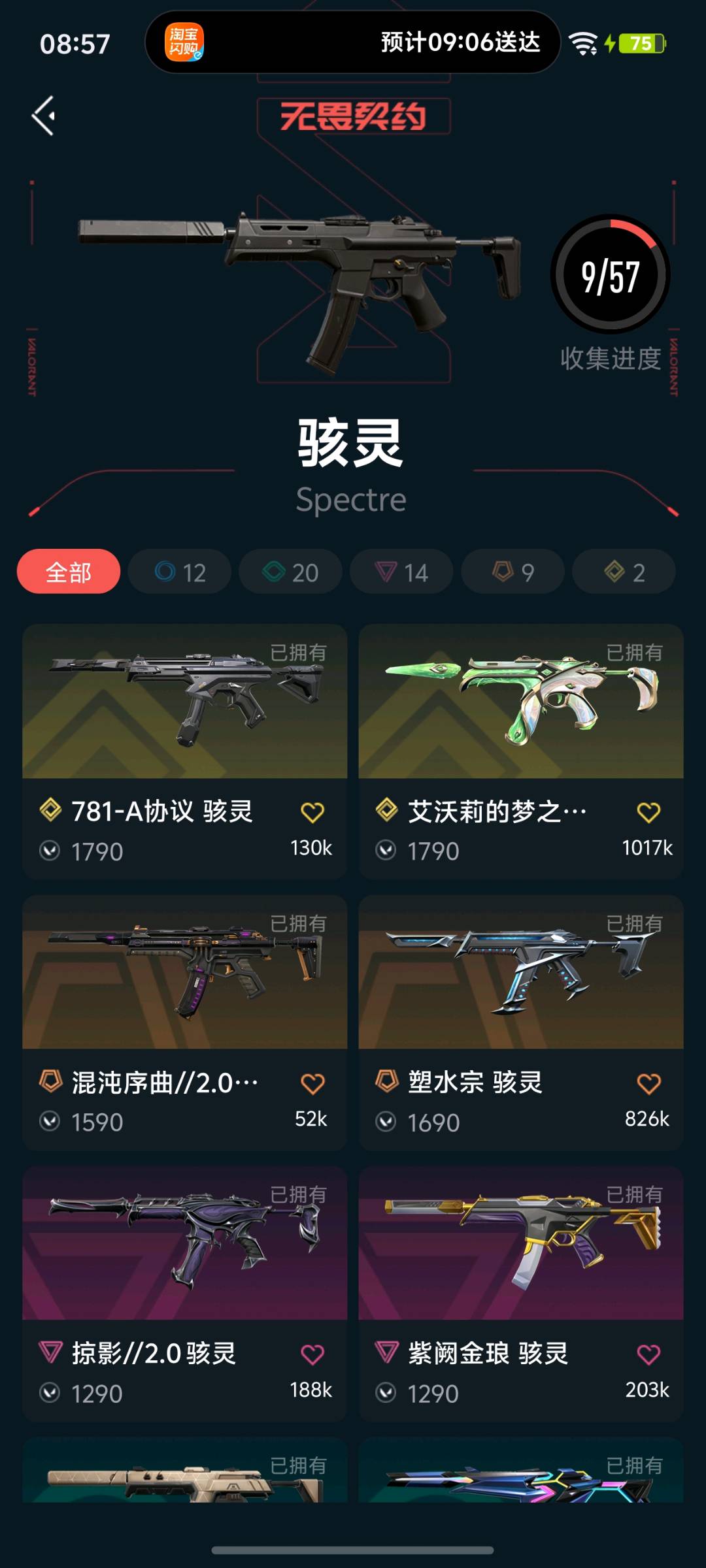Select the 全部 filter chip
This screenshot has width=706, height=1568.
(x=69, y=572)
